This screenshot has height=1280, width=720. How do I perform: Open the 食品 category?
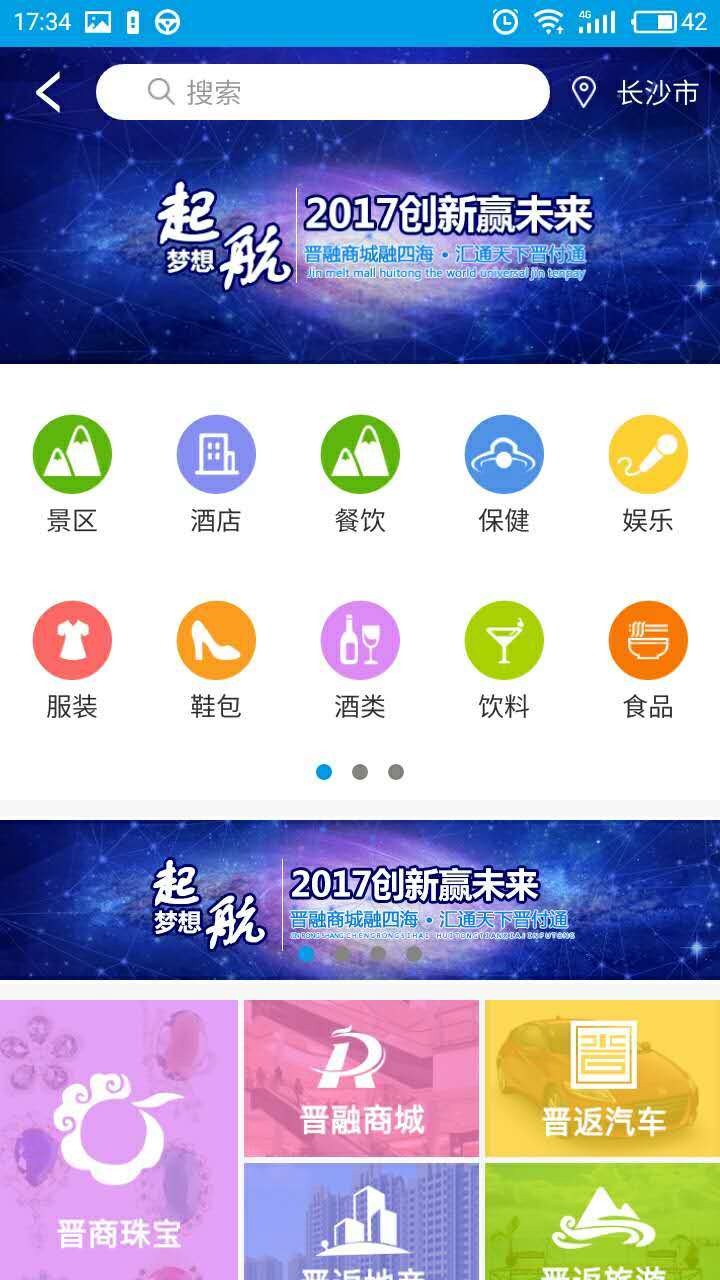point(648,661)
